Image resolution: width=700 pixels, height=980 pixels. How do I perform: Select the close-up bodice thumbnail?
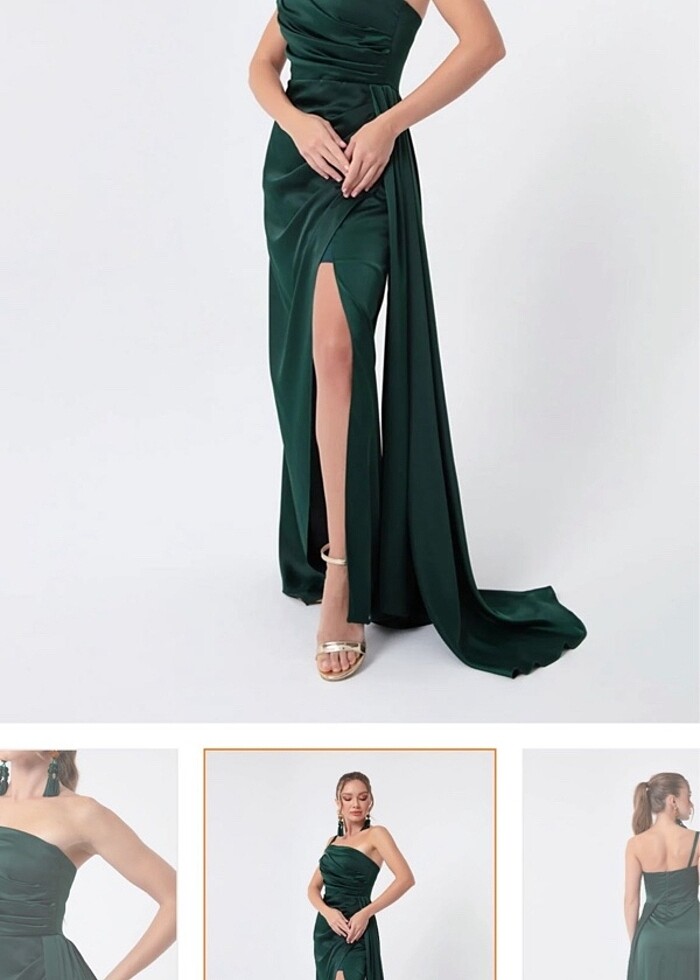coord(88,865)
